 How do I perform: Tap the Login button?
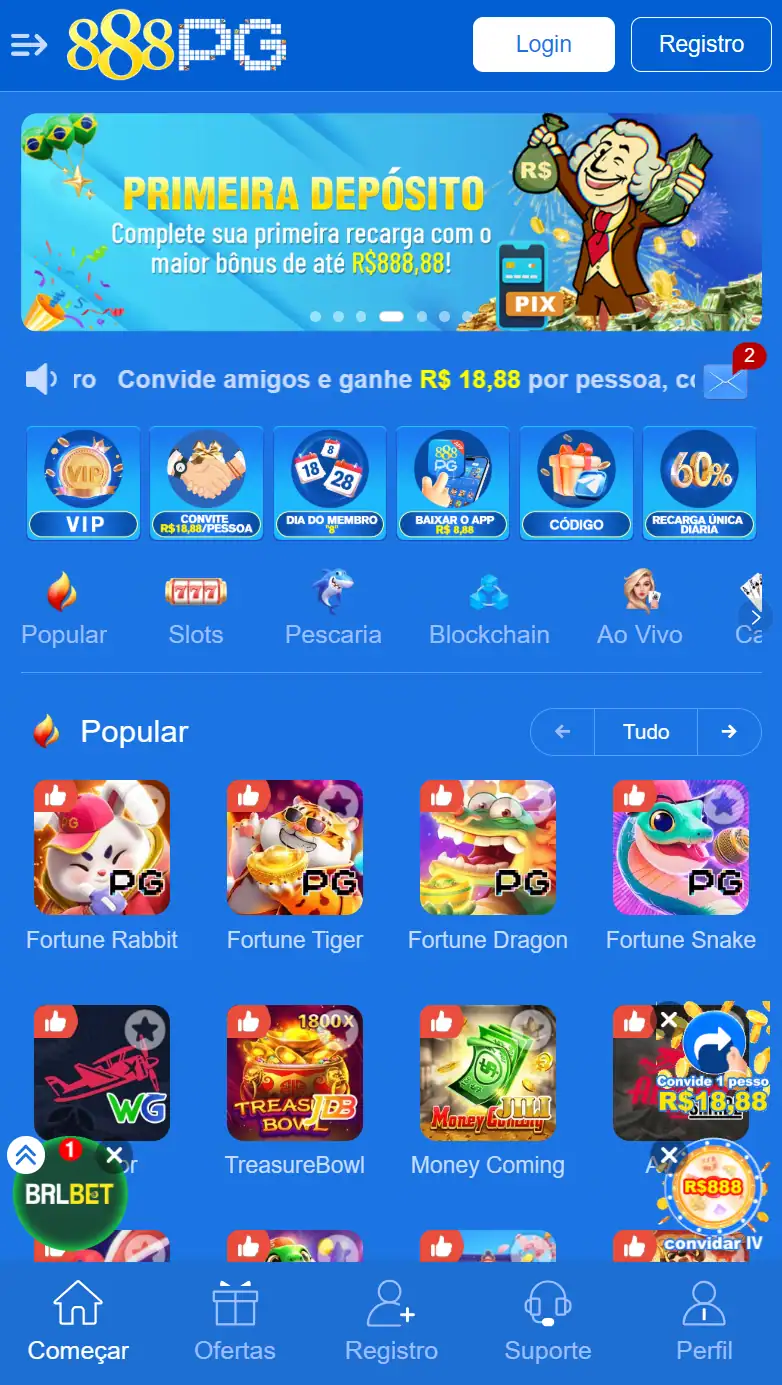point(543,45)
